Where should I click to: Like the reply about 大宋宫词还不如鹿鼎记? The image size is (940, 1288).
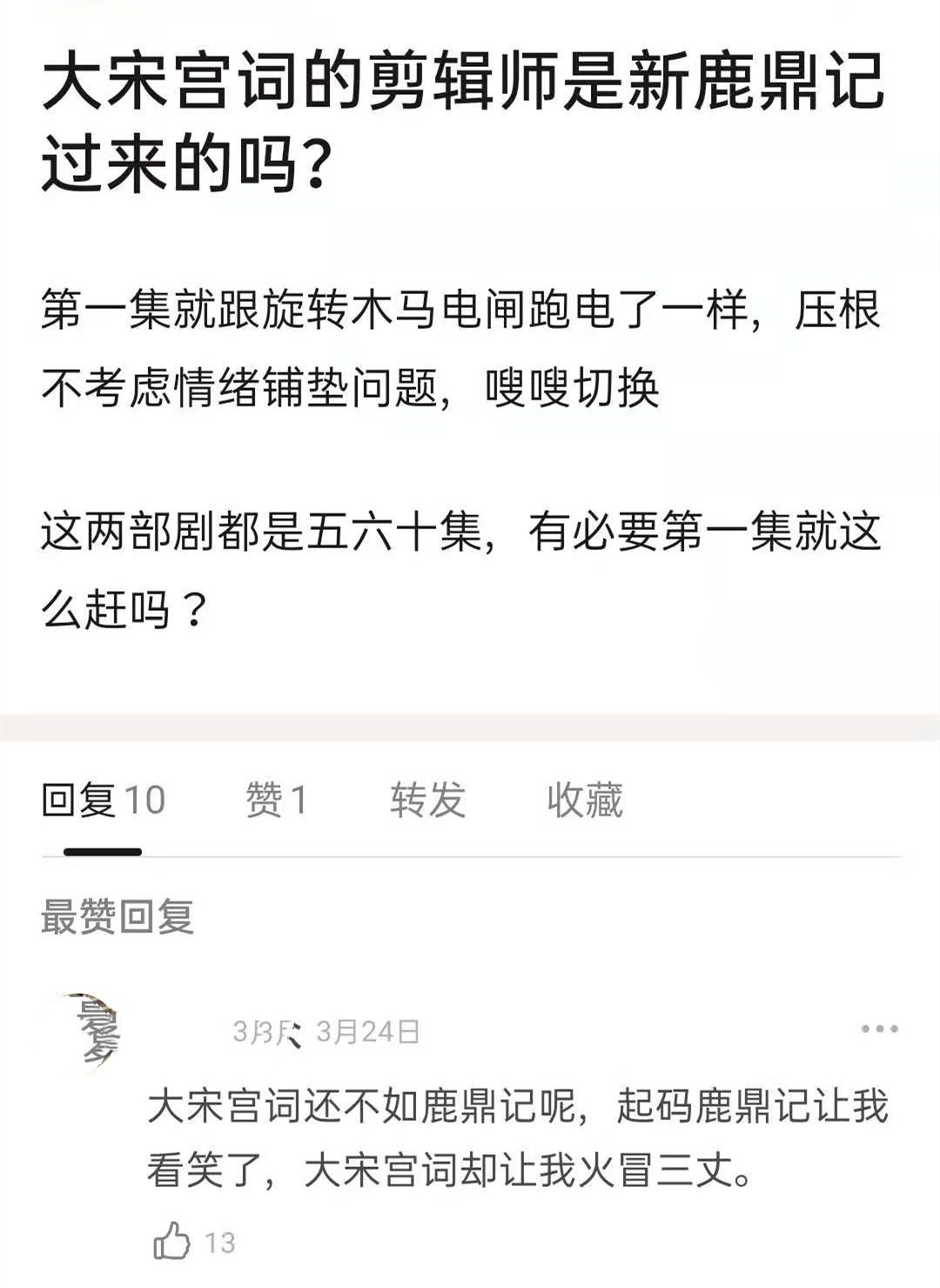pyautogui.click(x=172, y=1241)
